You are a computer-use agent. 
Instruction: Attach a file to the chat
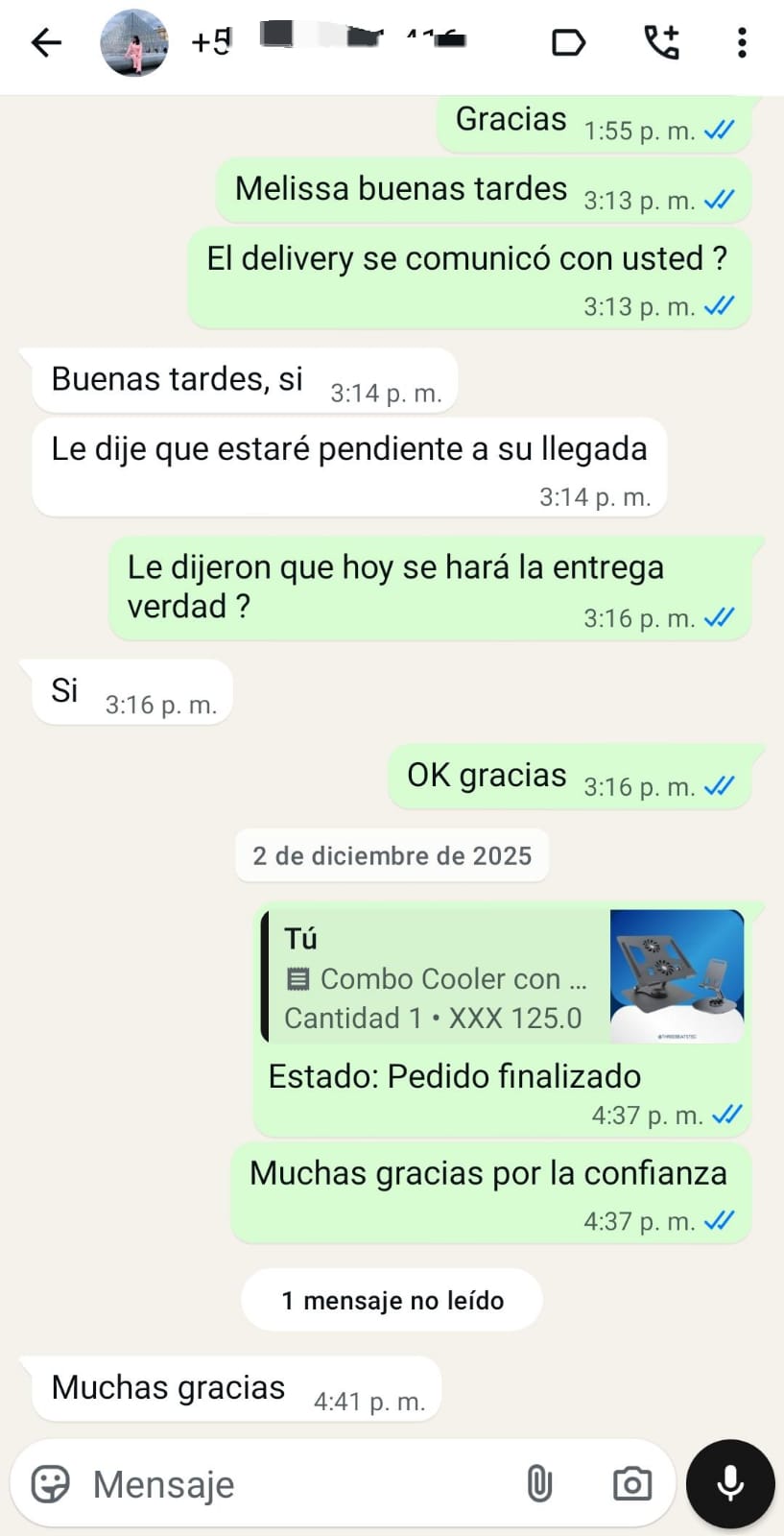539,1484
